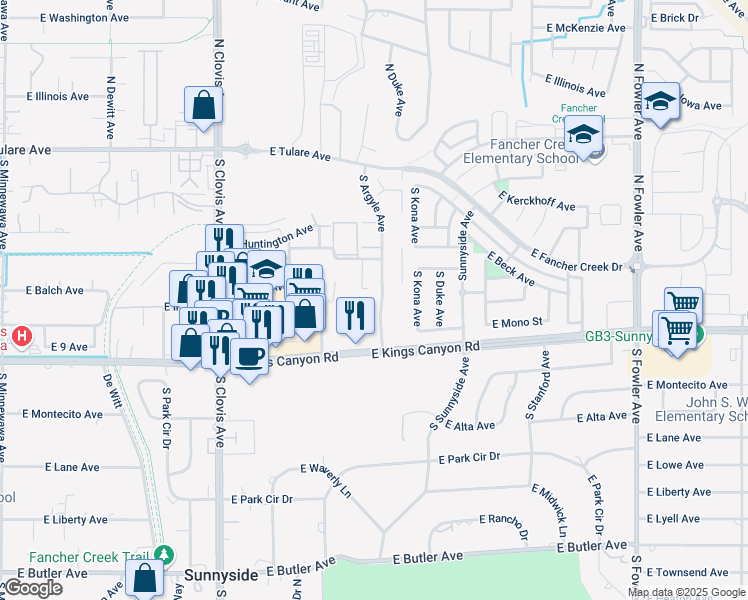Image resolution: width=748 pixels, height=600 pixels.
Task: Select the Fancher Creek Elementary School marker
Action: coord(582,135)
